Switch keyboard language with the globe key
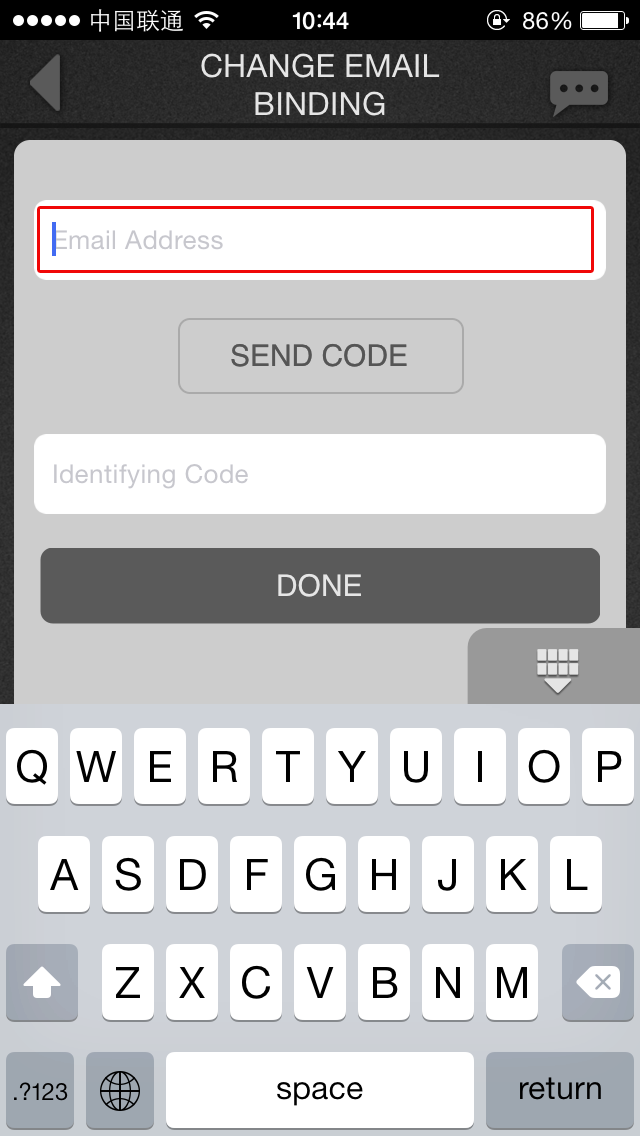 (120, 1089)
